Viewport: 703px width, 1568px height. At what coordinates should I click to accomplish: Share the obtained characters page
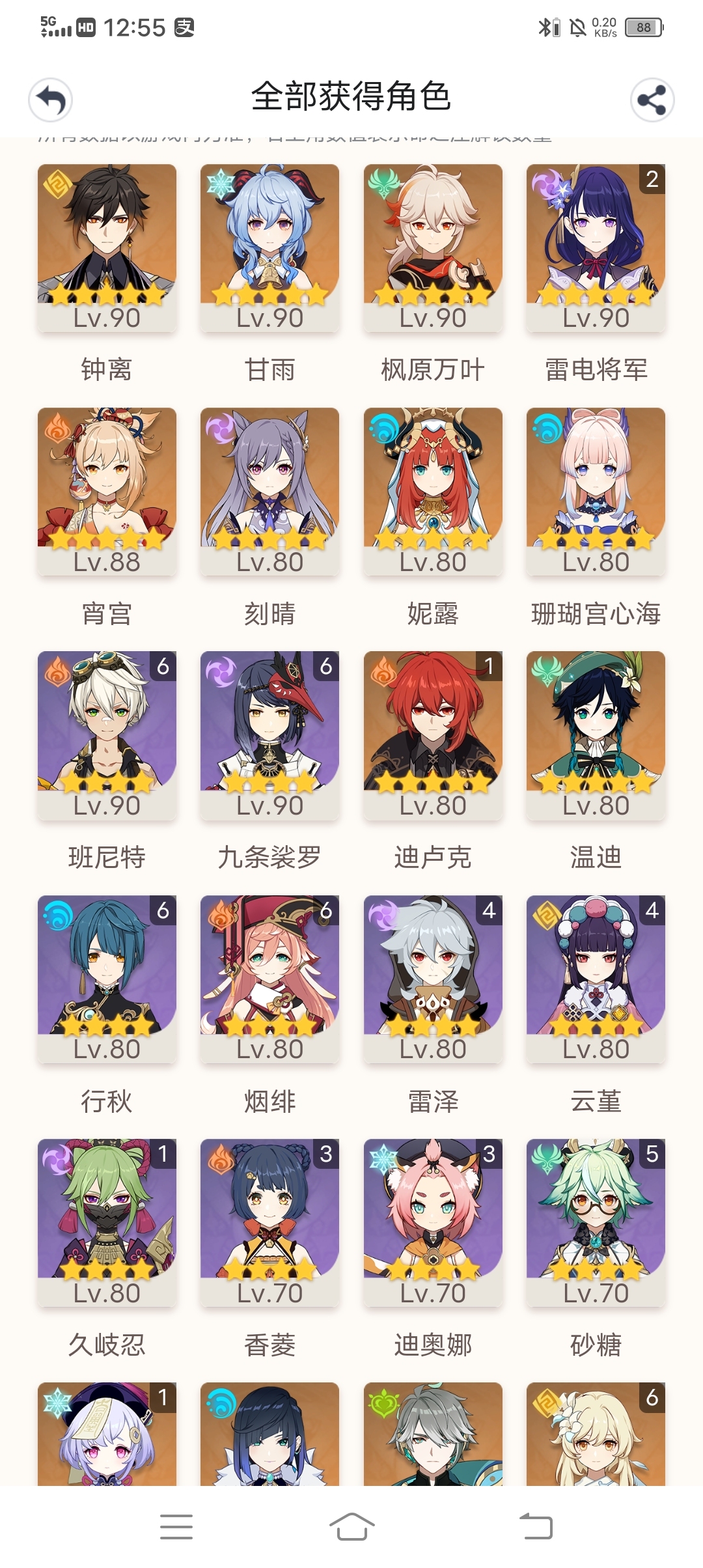click(x=652, y=100)
